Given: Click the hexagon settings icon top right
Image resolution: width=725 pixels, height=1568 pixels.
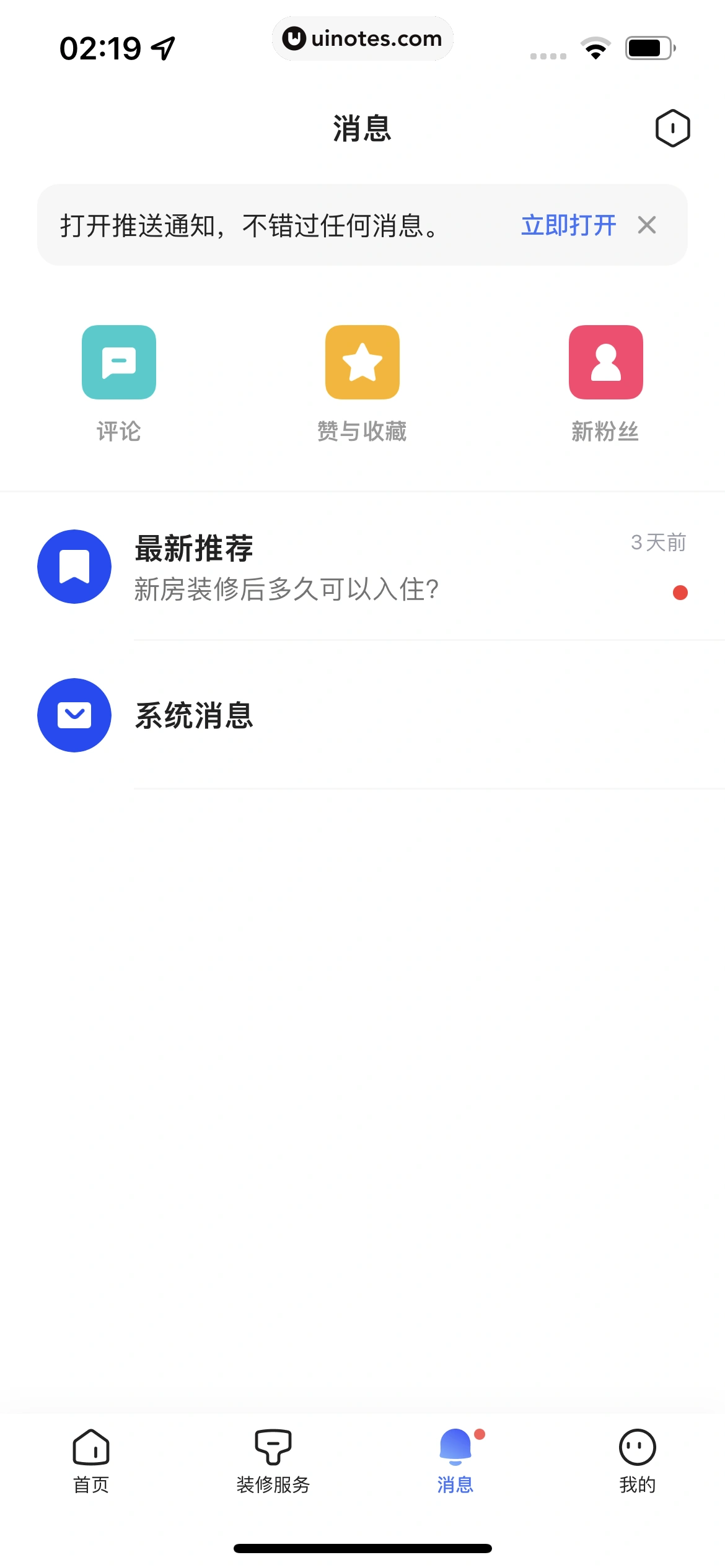Looking at the screenshot, I should tap(673, 127).
